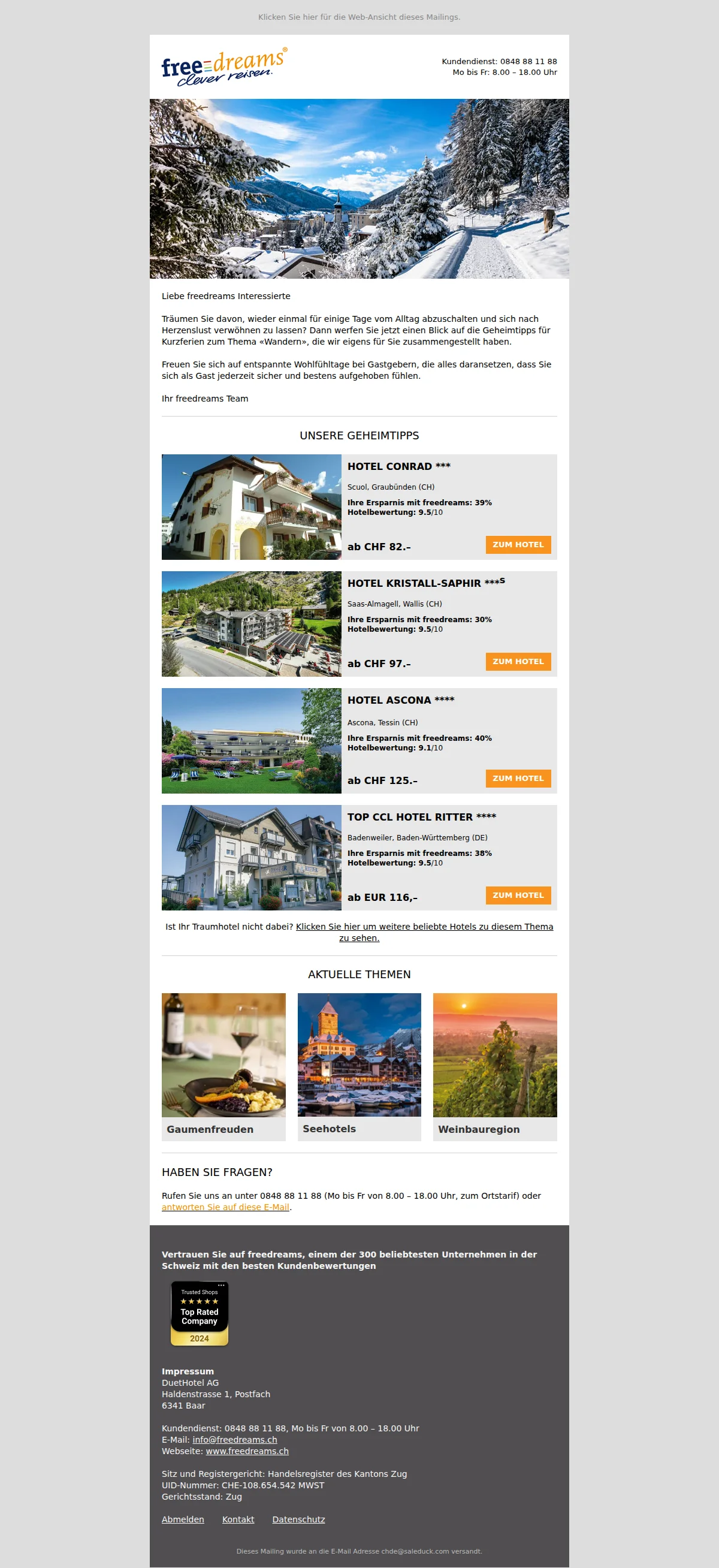Visit www.freedreams.ch website link
Image resolution: width=719 pixels, height=1568 pixels.
[247, 1451]
